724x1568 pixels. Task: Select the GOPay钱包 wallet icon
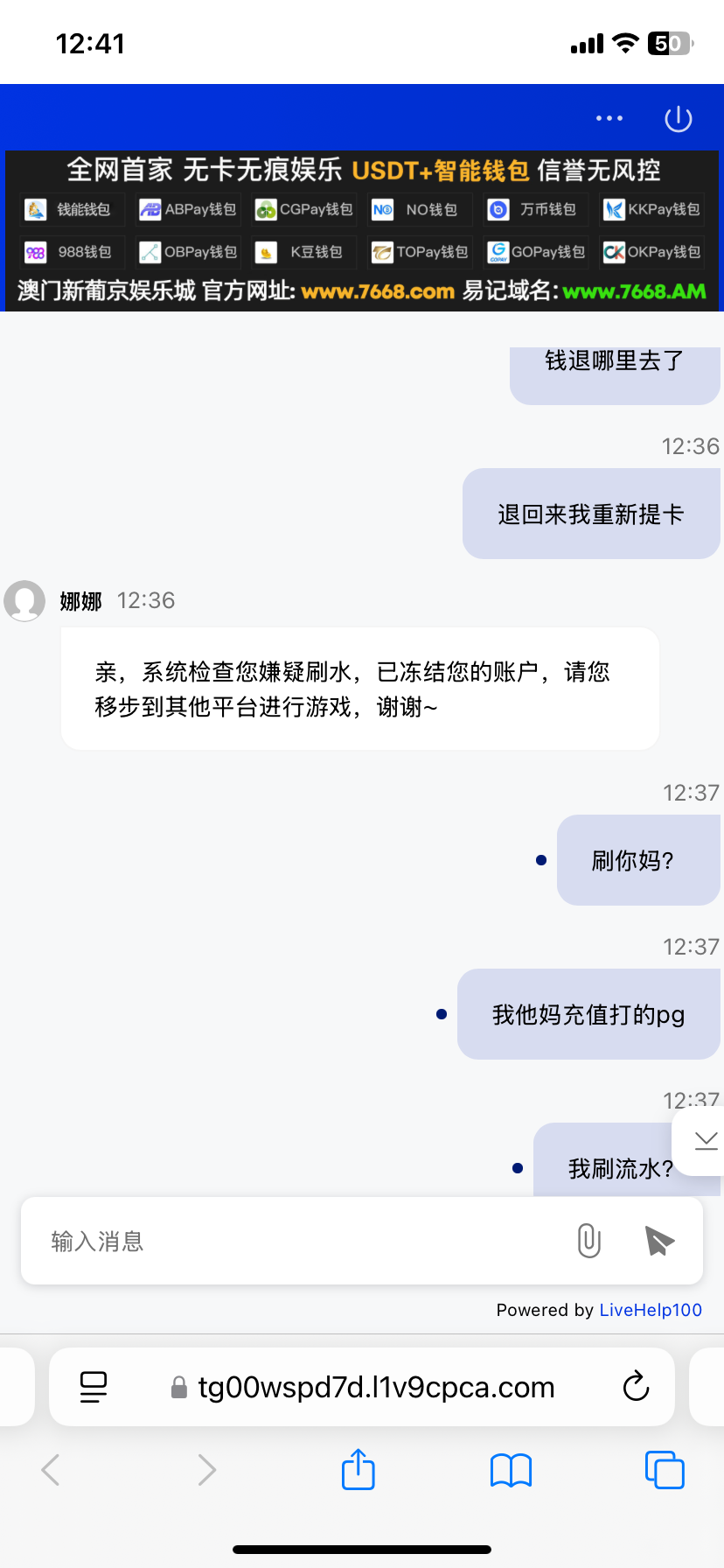[x=535, y=252]
